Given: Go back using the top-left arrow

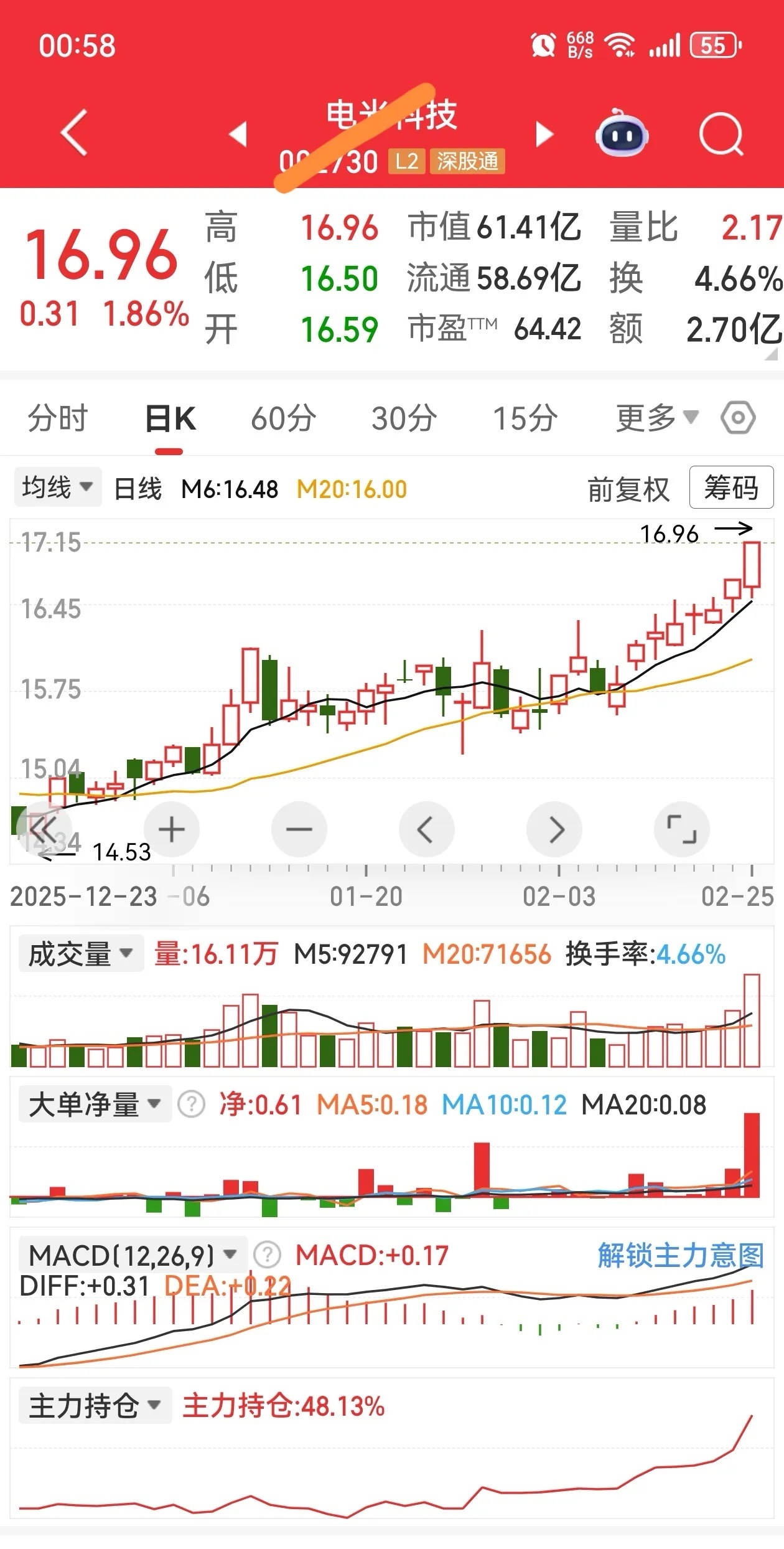Looking at the screenshot, I should [74, 133].
